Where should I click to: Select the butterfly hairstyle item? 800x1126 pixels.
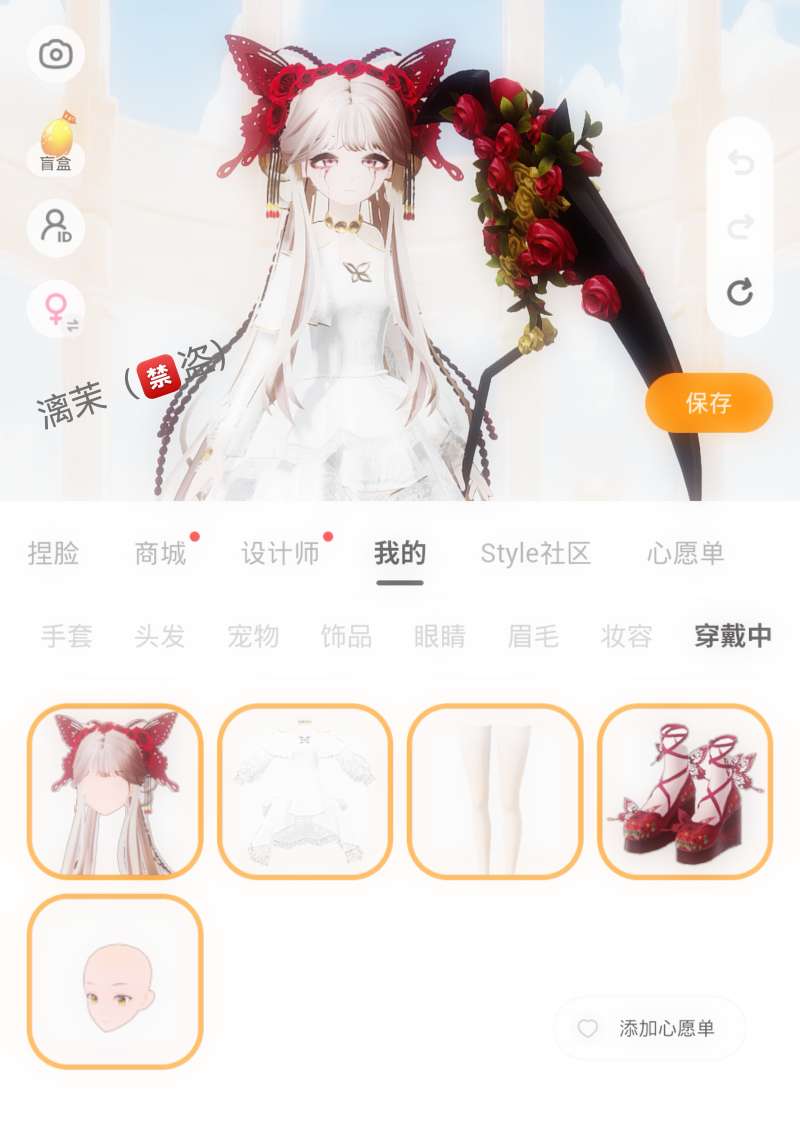click(115, 791)
